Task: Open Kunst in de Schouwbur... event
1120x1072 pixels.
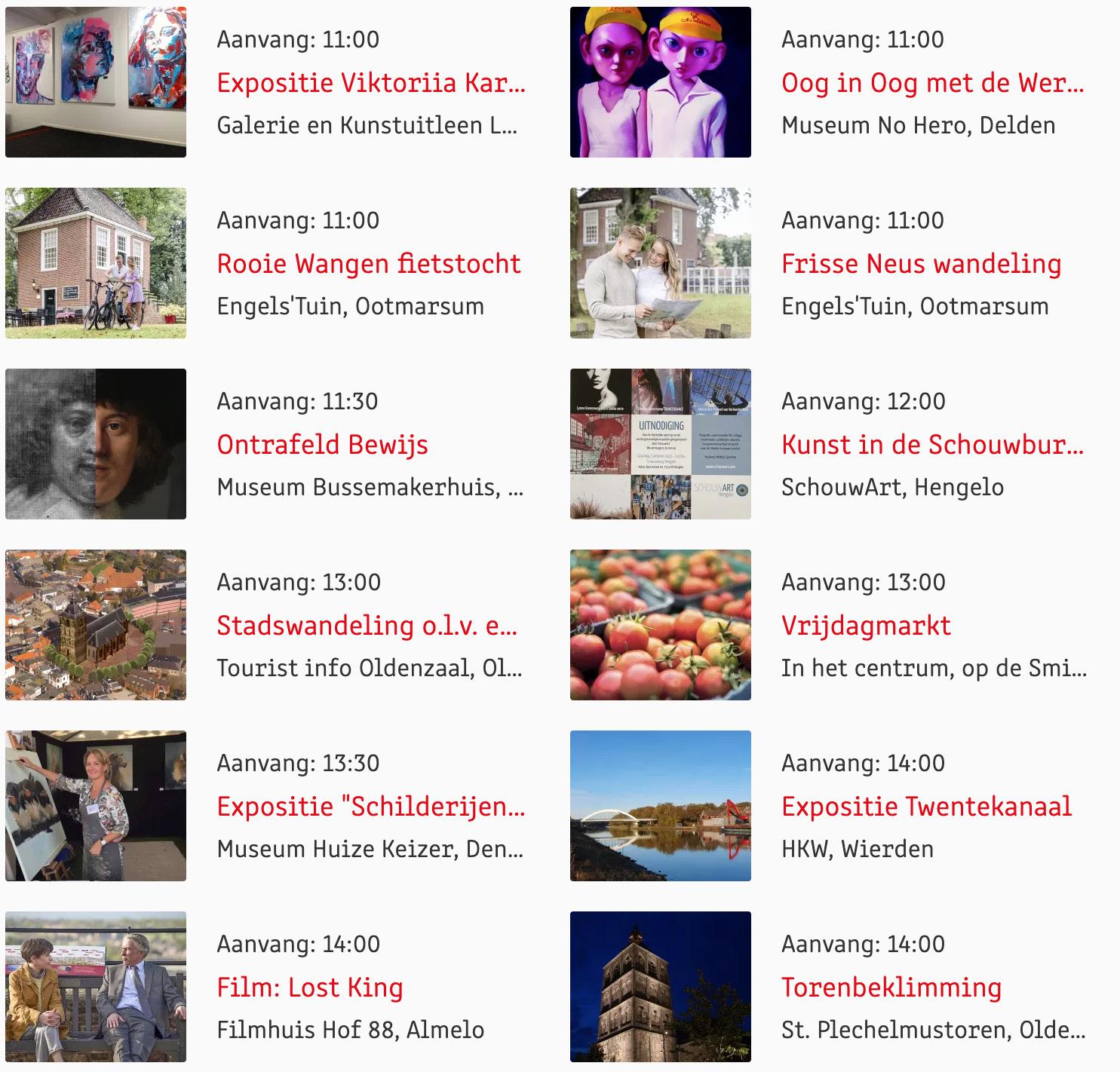Action: tap(932, 445)
